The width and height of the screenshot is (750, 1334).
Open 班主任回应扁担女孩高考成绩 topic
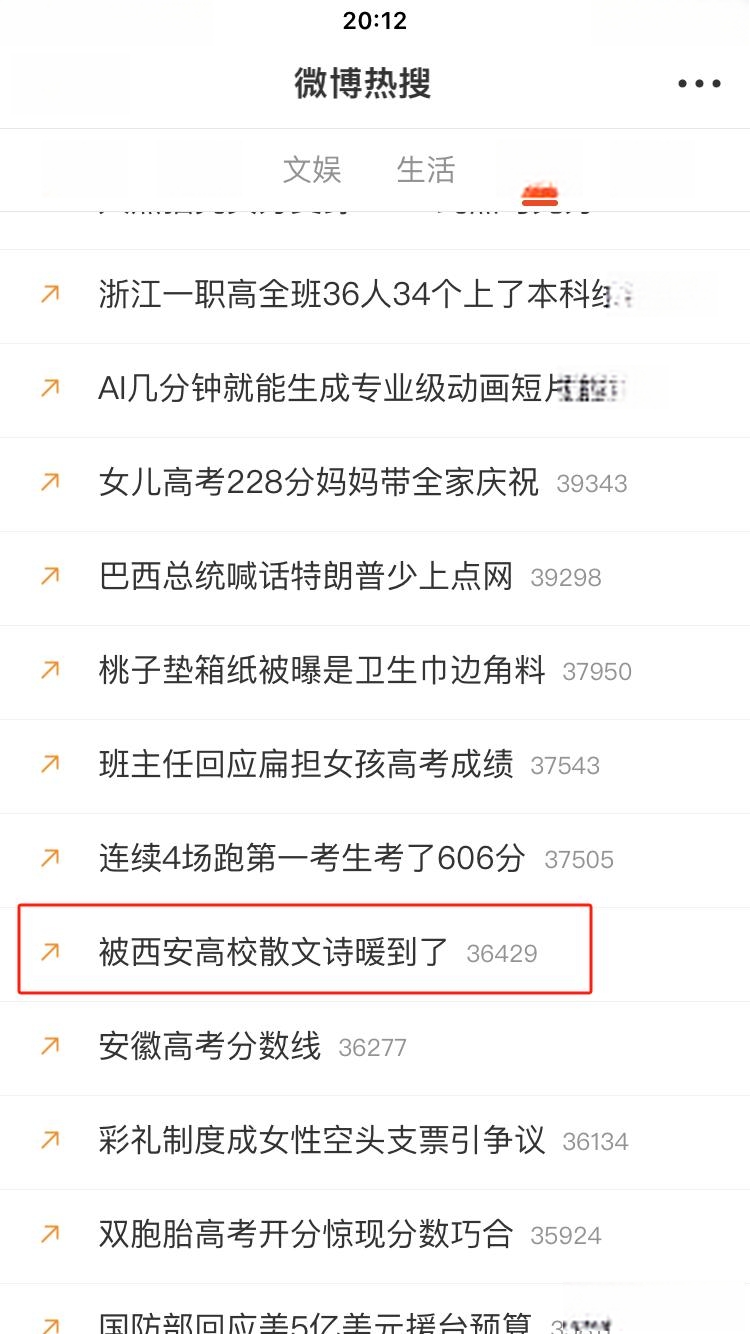point(375,766)
